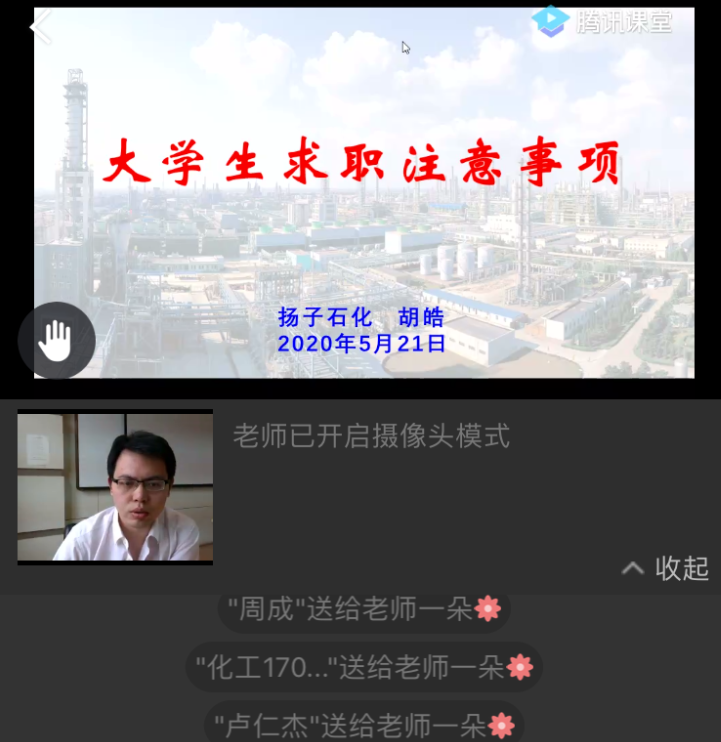This screenshot has height=742, width=721.
Task: Open the teacher's camera video thumbnail
Action: point(115,487)
